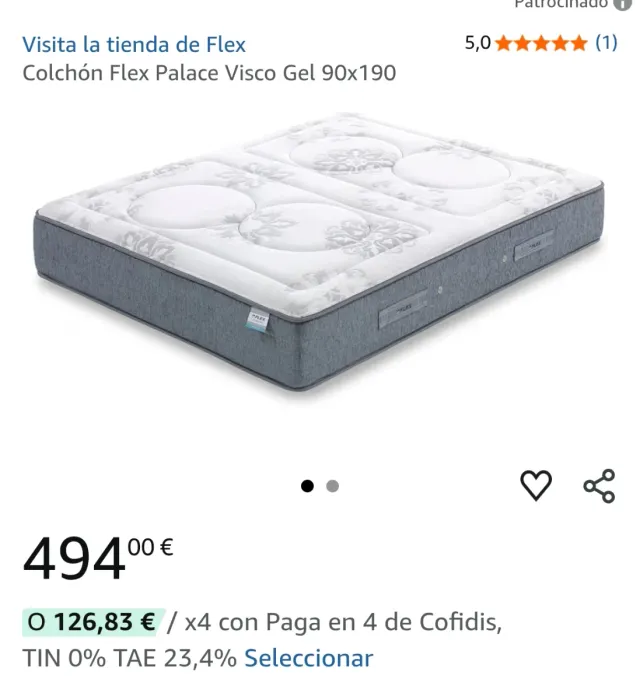Visit the Flex store link

[134, 44]
